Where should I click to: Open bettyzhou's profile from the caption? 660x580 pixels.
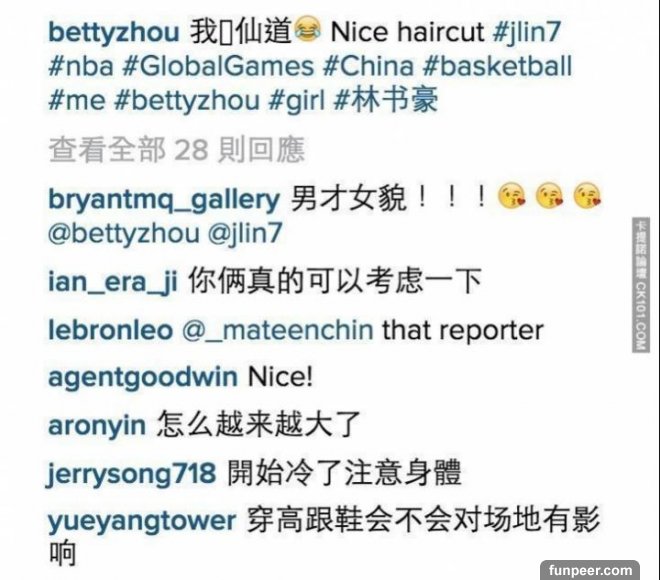pyautogui.click(x=114, y=31)
